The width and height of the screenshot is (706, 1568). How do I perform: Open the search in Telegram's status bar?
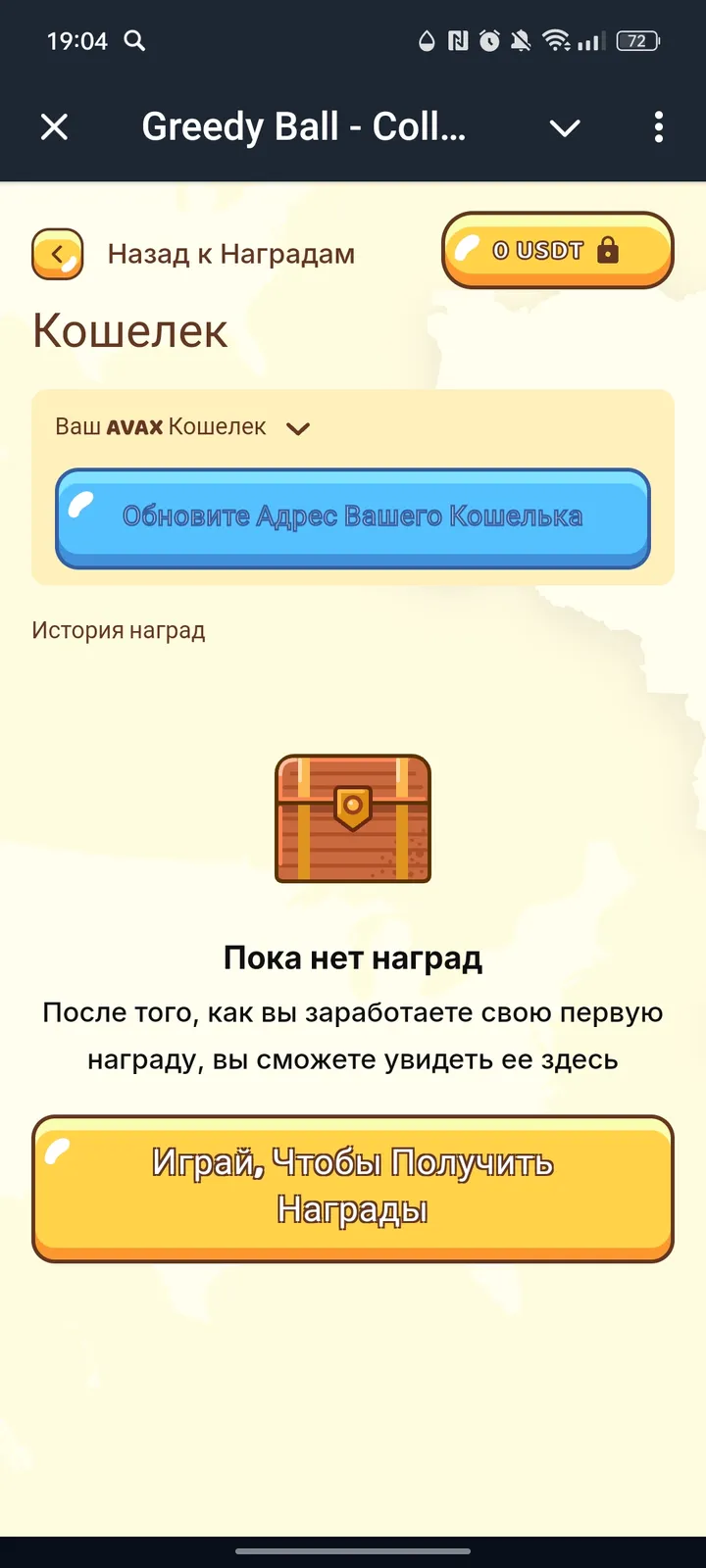136,41
